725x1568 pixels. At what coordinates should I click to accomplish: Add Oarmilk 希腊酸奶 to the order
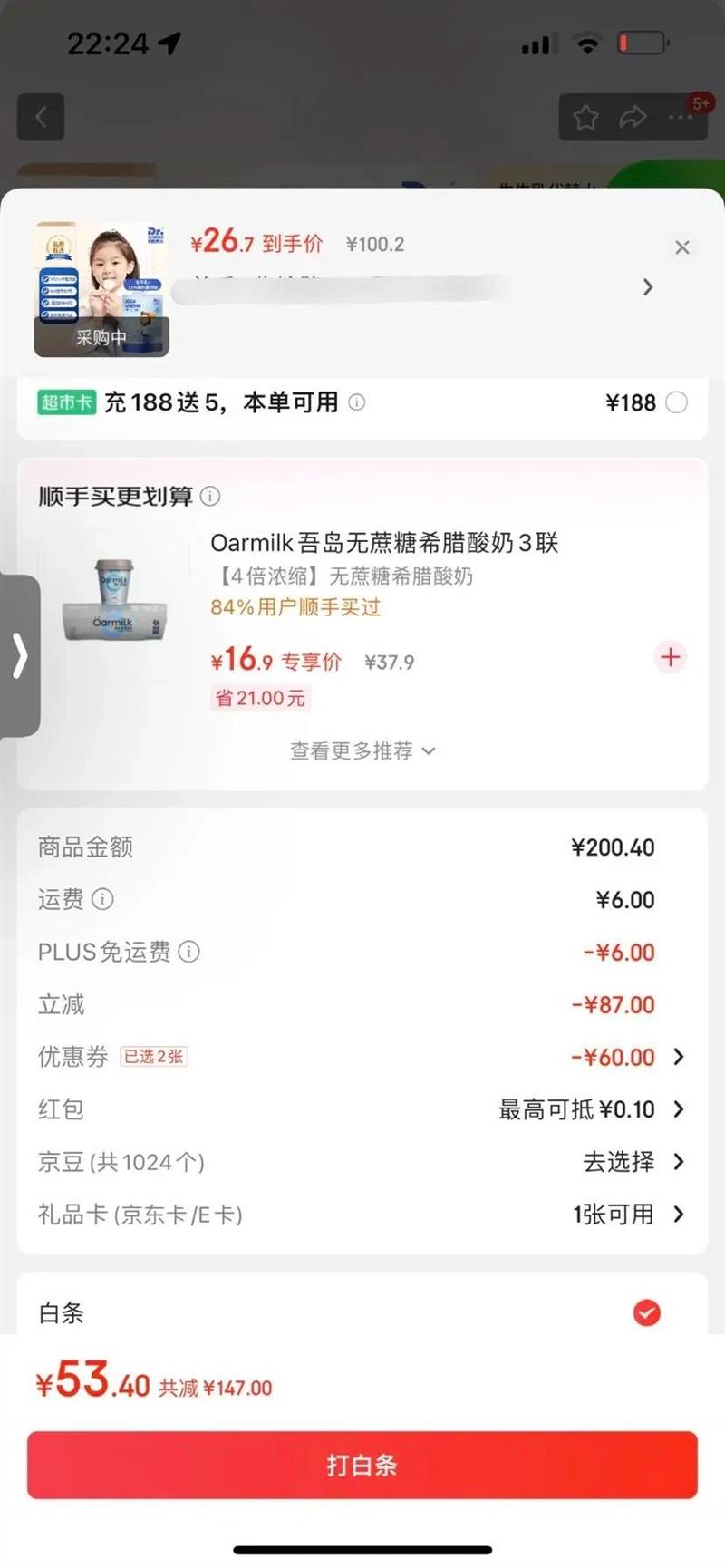[x=671, y=657]
